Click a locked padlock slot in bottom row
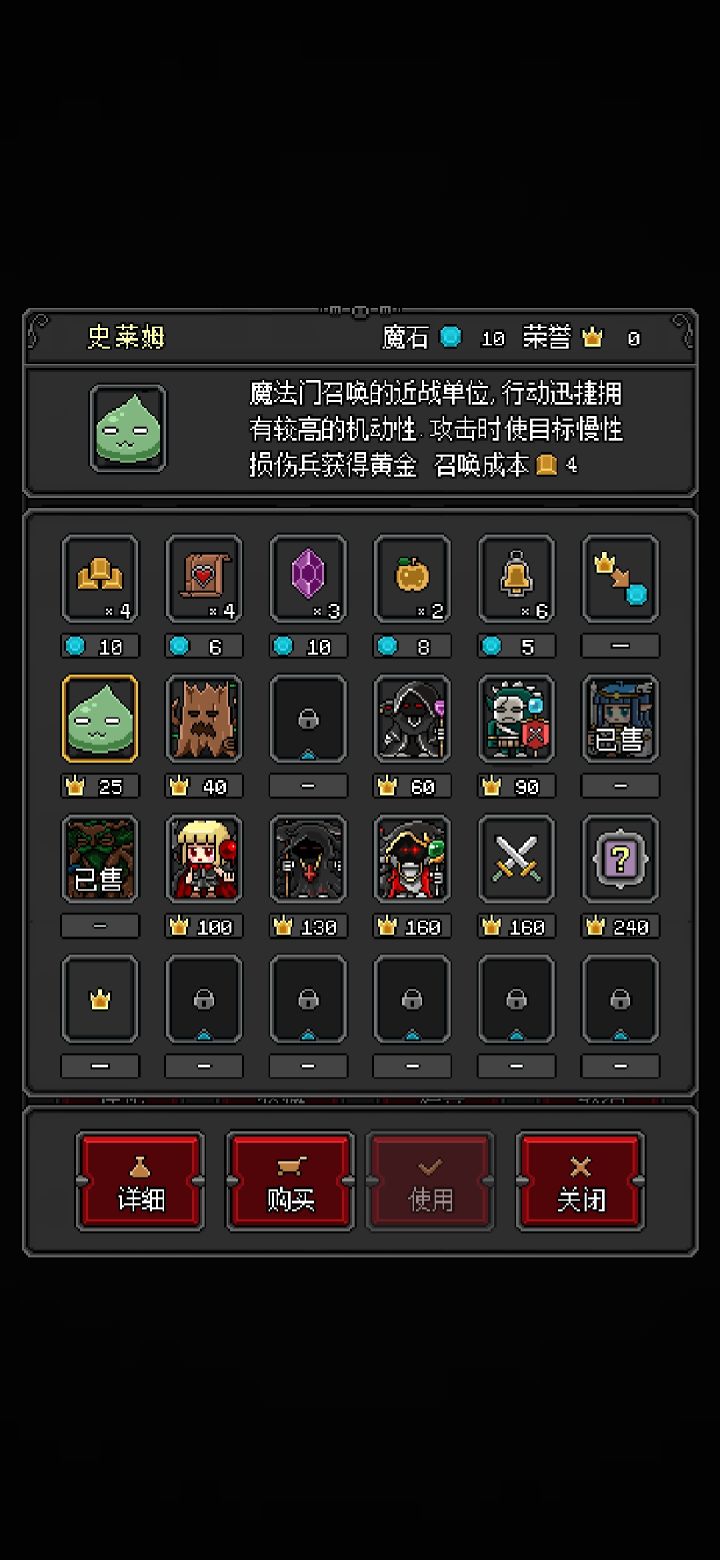Image resolution: width=720 pixels, height=1560 pixels. tap(307, 999)
